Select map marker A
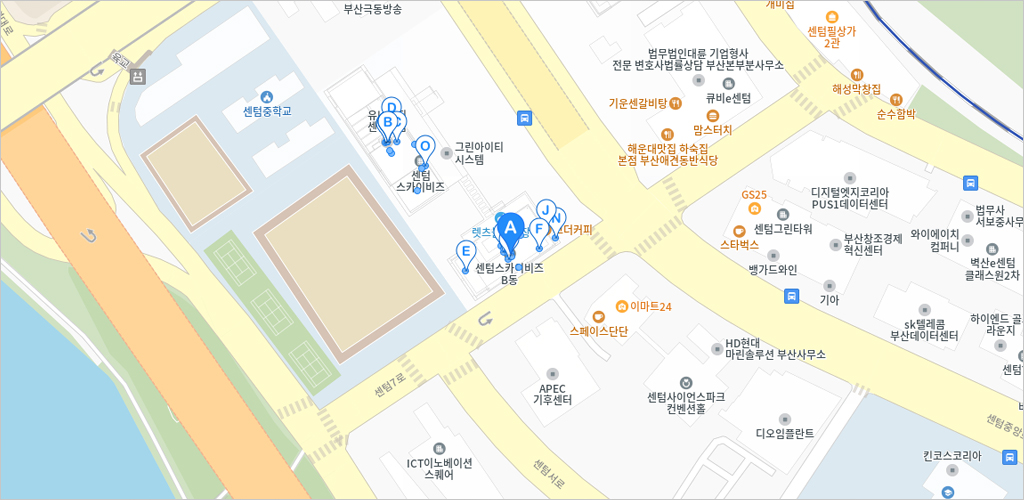The image size is (1024, 500). point(510,230)
